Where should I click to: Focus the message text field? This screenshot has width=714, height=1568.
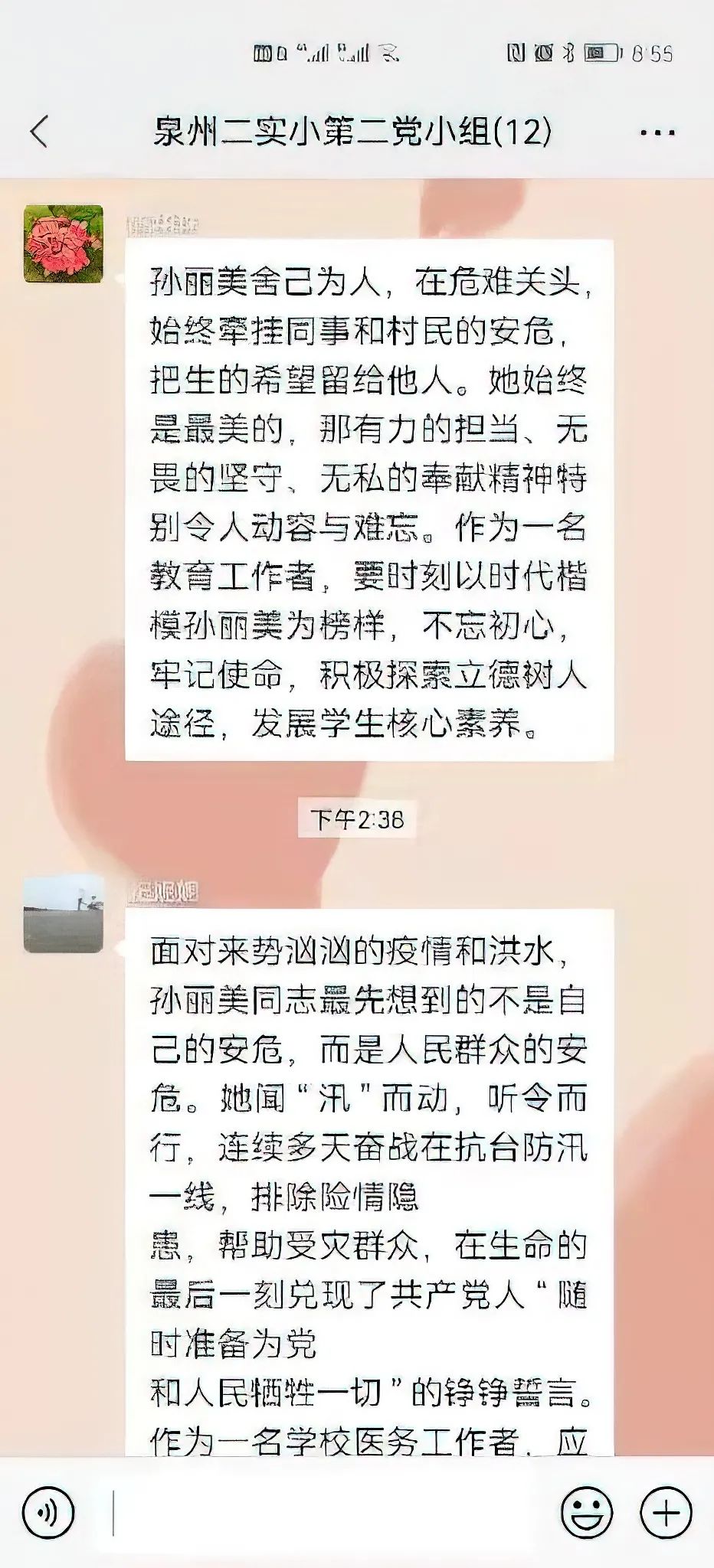click(329, 1512)
